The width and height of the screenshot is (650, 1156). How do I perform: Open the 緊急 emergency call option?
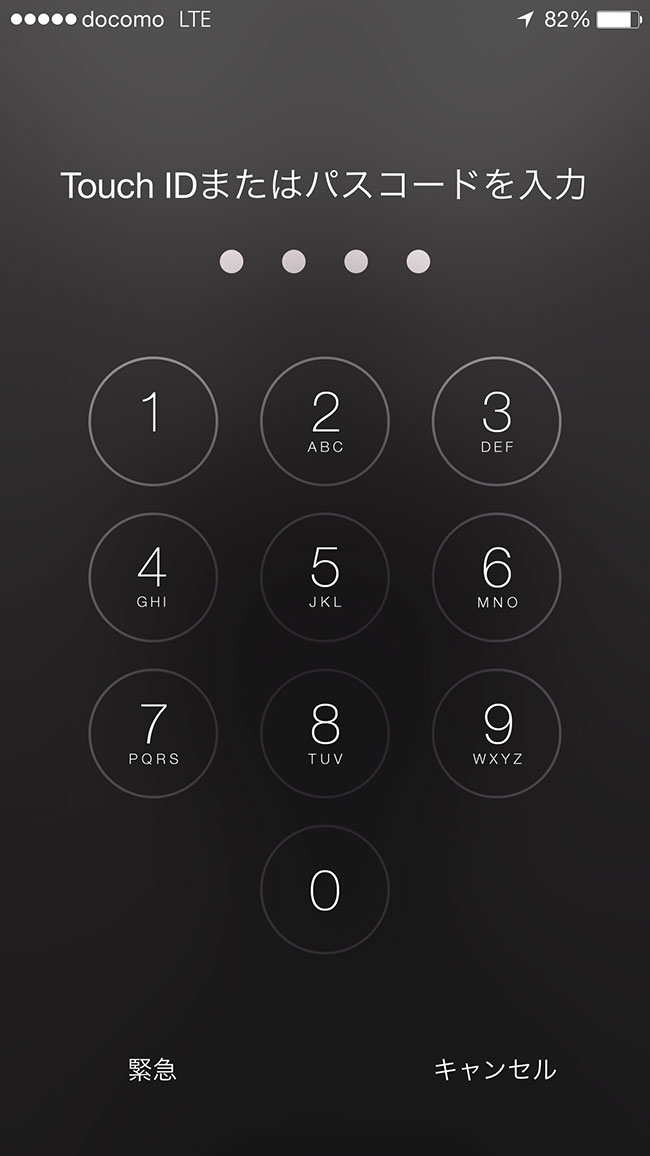(x=153, y=1069)
